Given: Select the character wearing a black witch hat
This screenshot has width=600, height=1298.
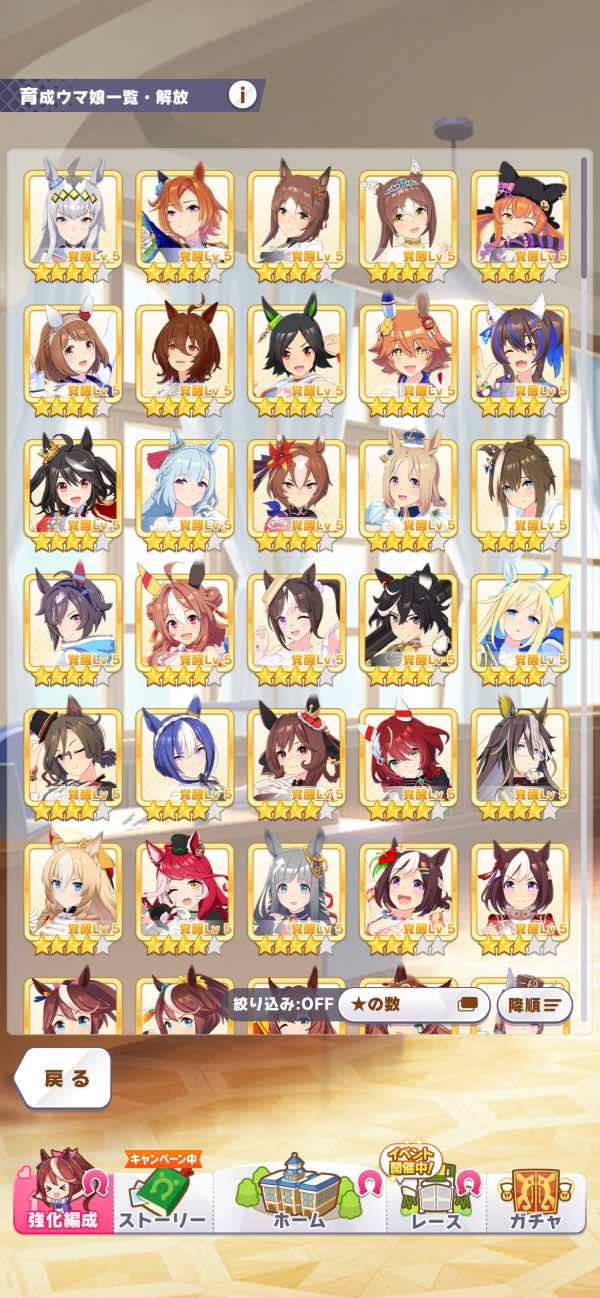Looking at the screenshot, I should 520,227.
